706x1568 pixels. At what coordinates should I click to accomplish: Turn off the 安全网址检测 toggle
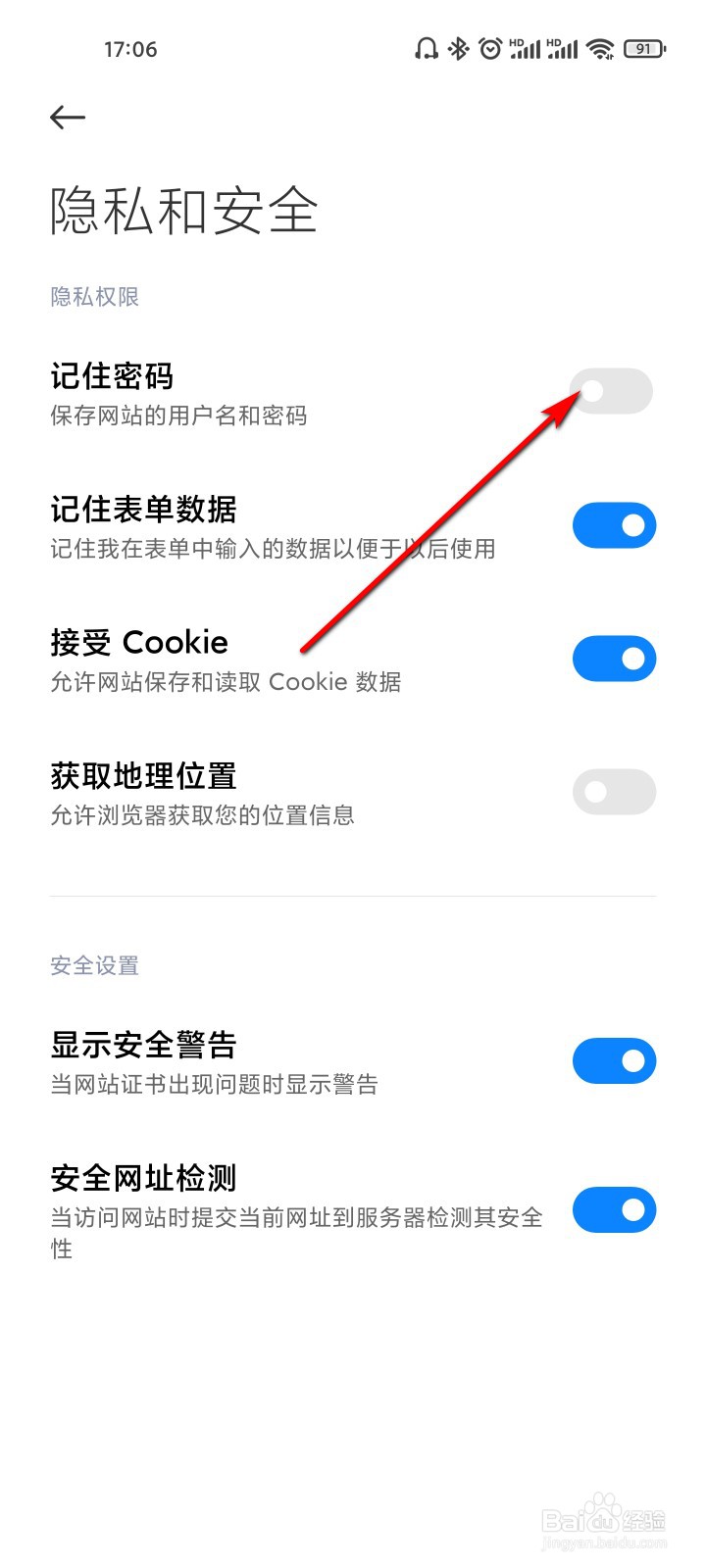tap(614, 1210)
